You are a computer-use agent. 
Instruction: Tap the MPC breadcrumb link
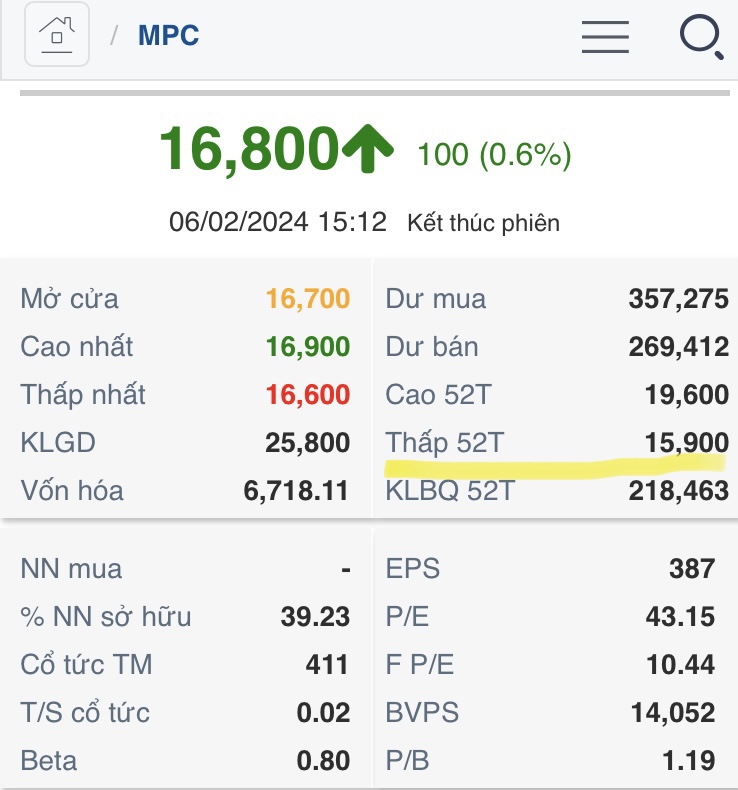[168, 36]
